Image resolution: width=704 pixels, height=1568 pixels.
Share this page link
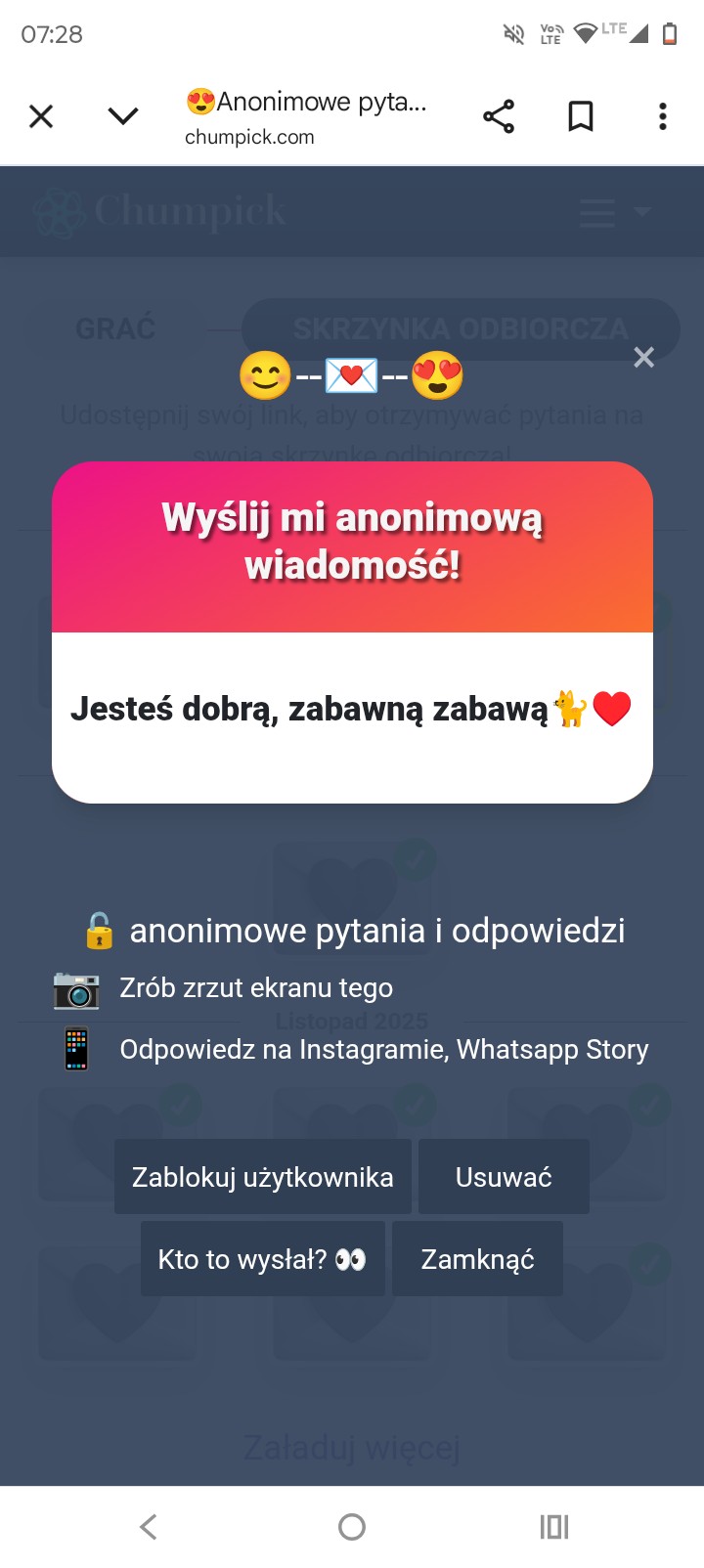pyautogui.click(x=499, y=117)
